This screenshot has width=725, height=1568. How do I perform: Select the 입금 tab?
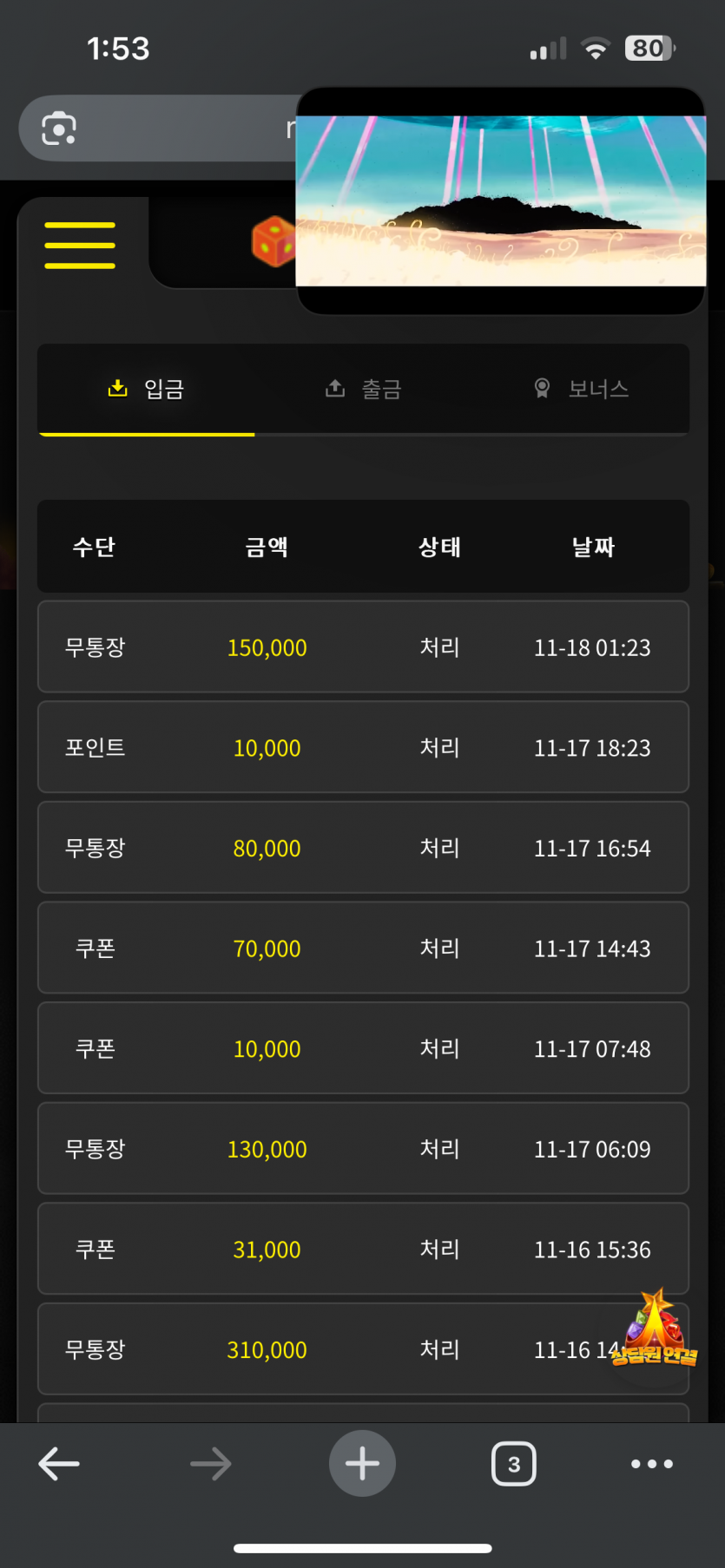pos(146,389)
